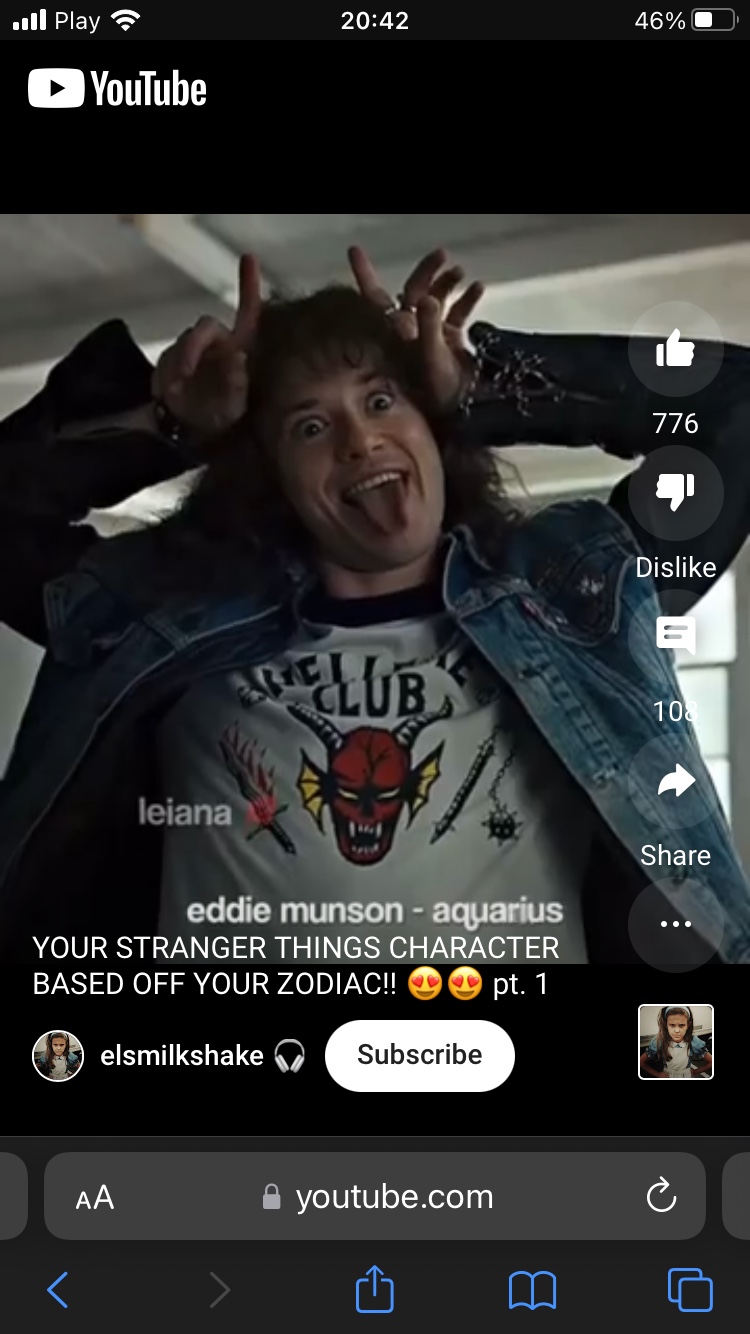Open the Safari share sheet
The width and height of the screenshot is (750, 1334).
pyautogui.click(x=375, y=1288)
